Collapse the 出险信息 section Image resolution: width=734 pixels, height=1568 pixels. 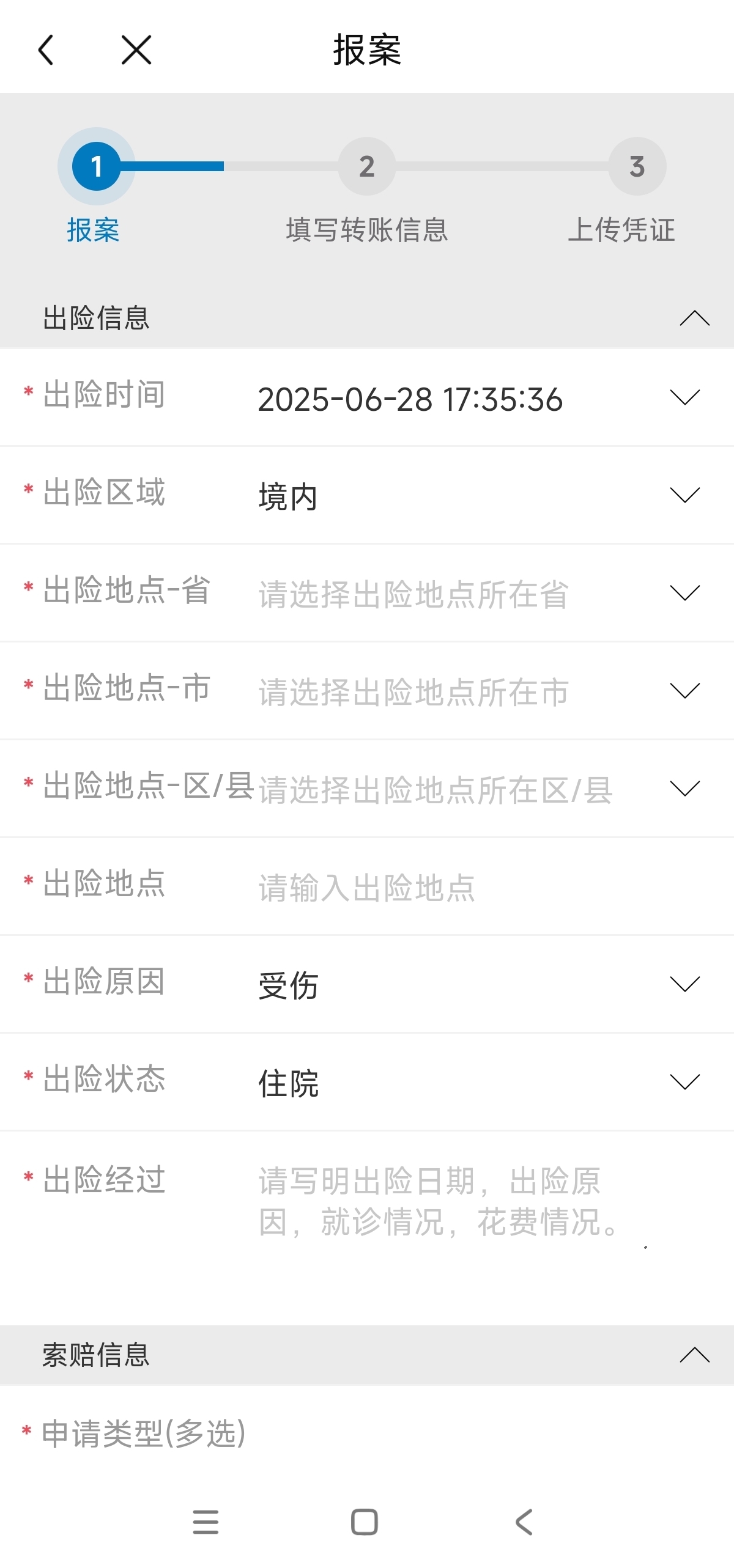point(695,318)
